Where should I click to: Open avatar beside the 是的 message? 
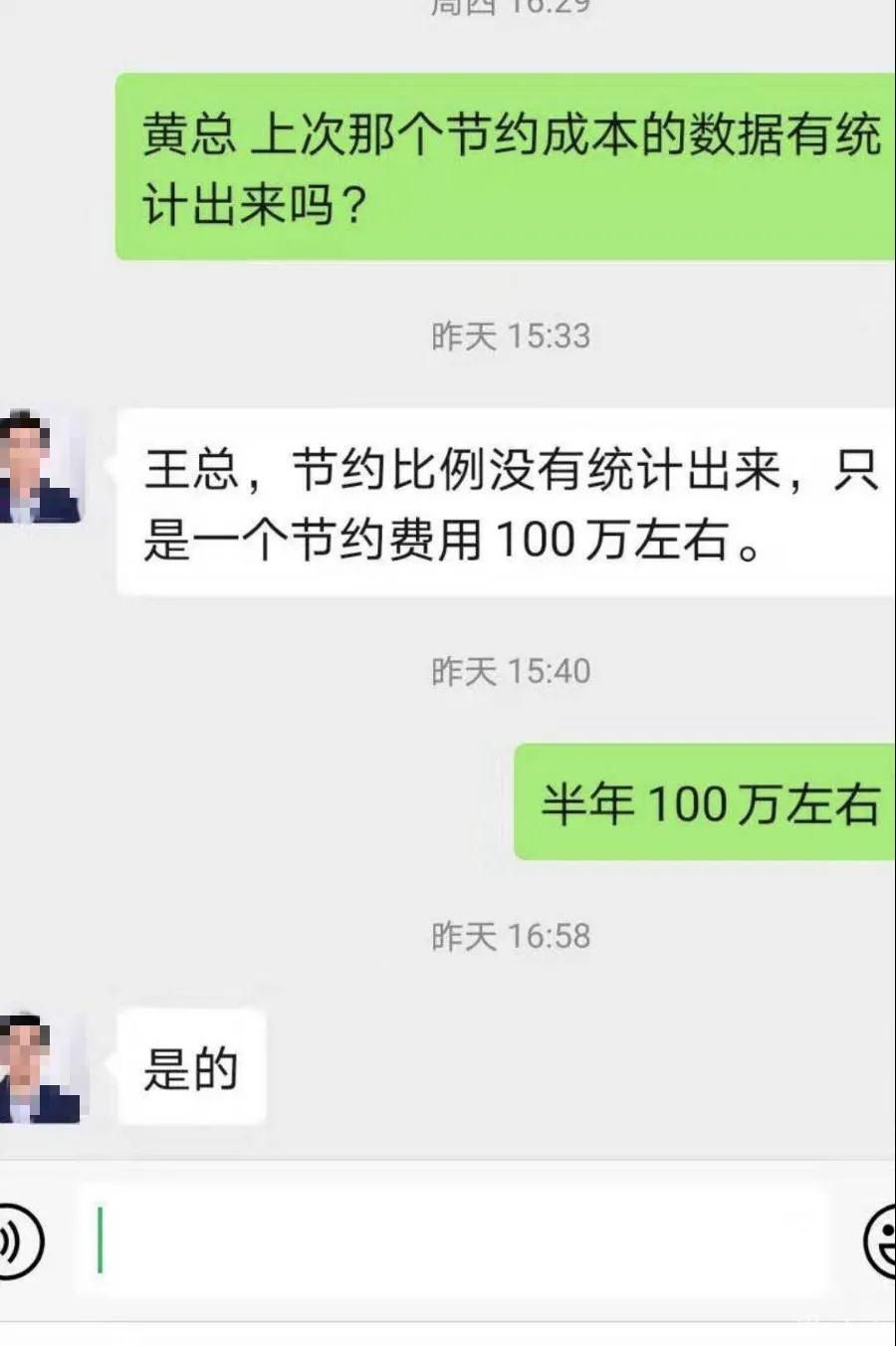[x=40, y=1068]
